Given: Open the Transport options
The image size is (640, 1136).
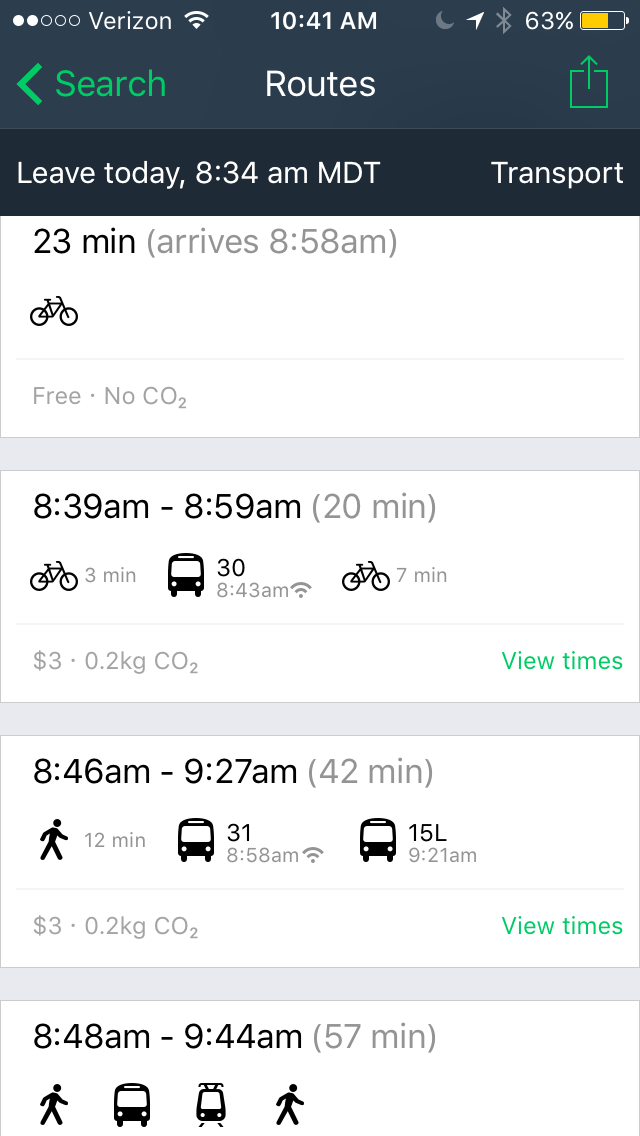Looking at the screenshot, I should click(557, 173).
